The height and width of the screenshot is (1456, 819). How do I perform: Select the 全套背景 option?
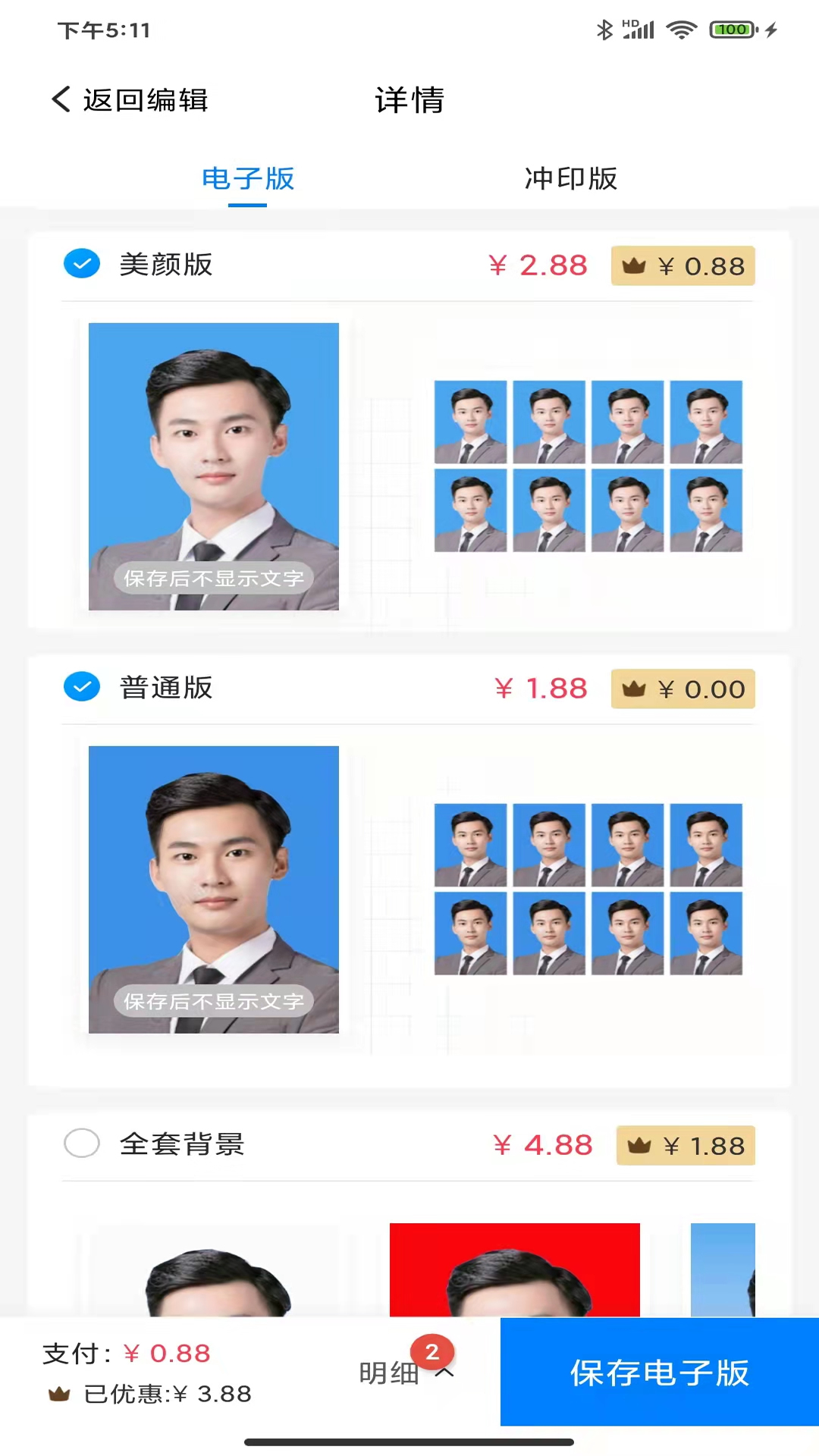pyautogui.click(x=82, y=1143)
